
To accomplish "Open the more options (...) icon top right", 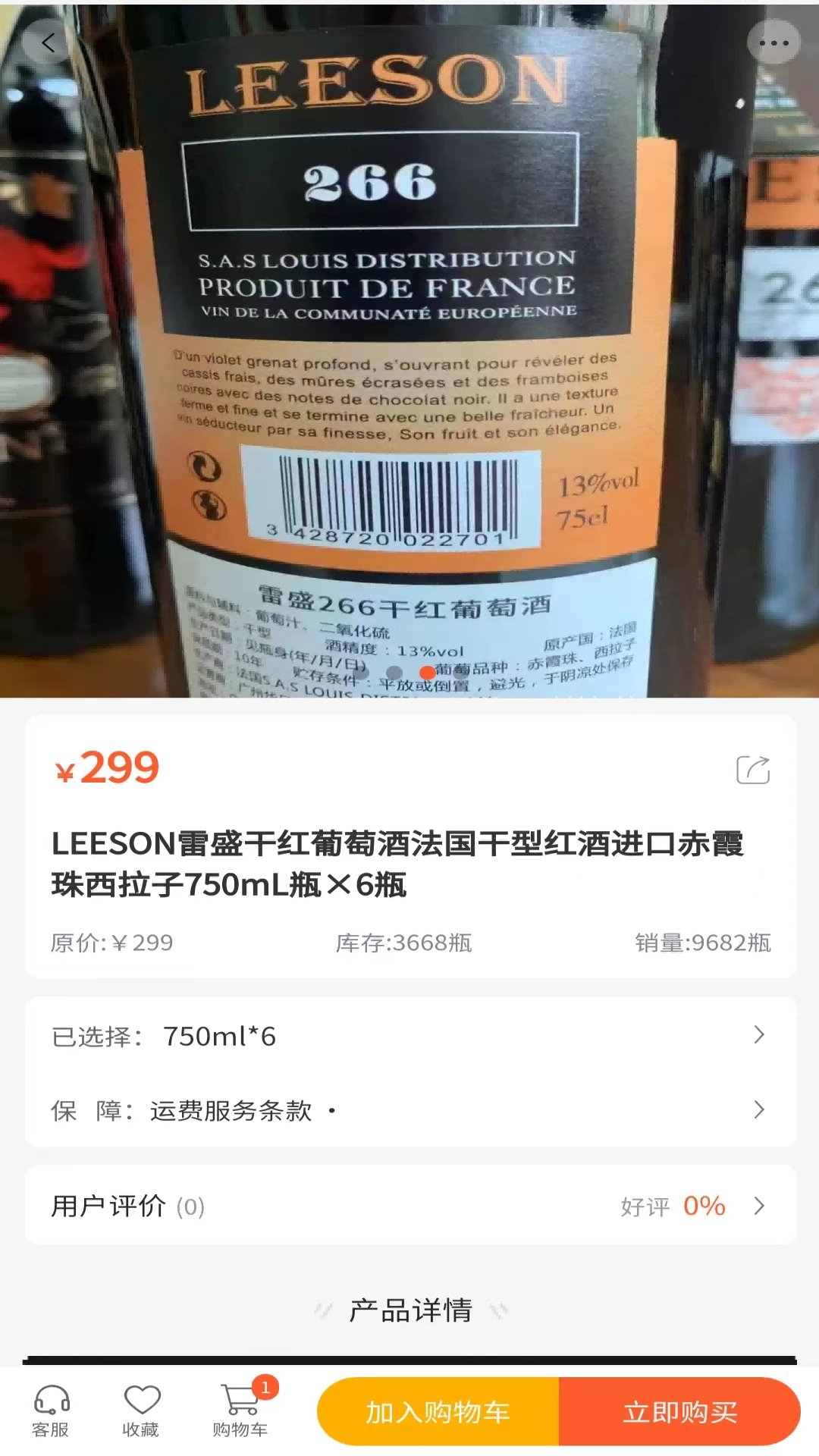I will [x=772, y=42].
